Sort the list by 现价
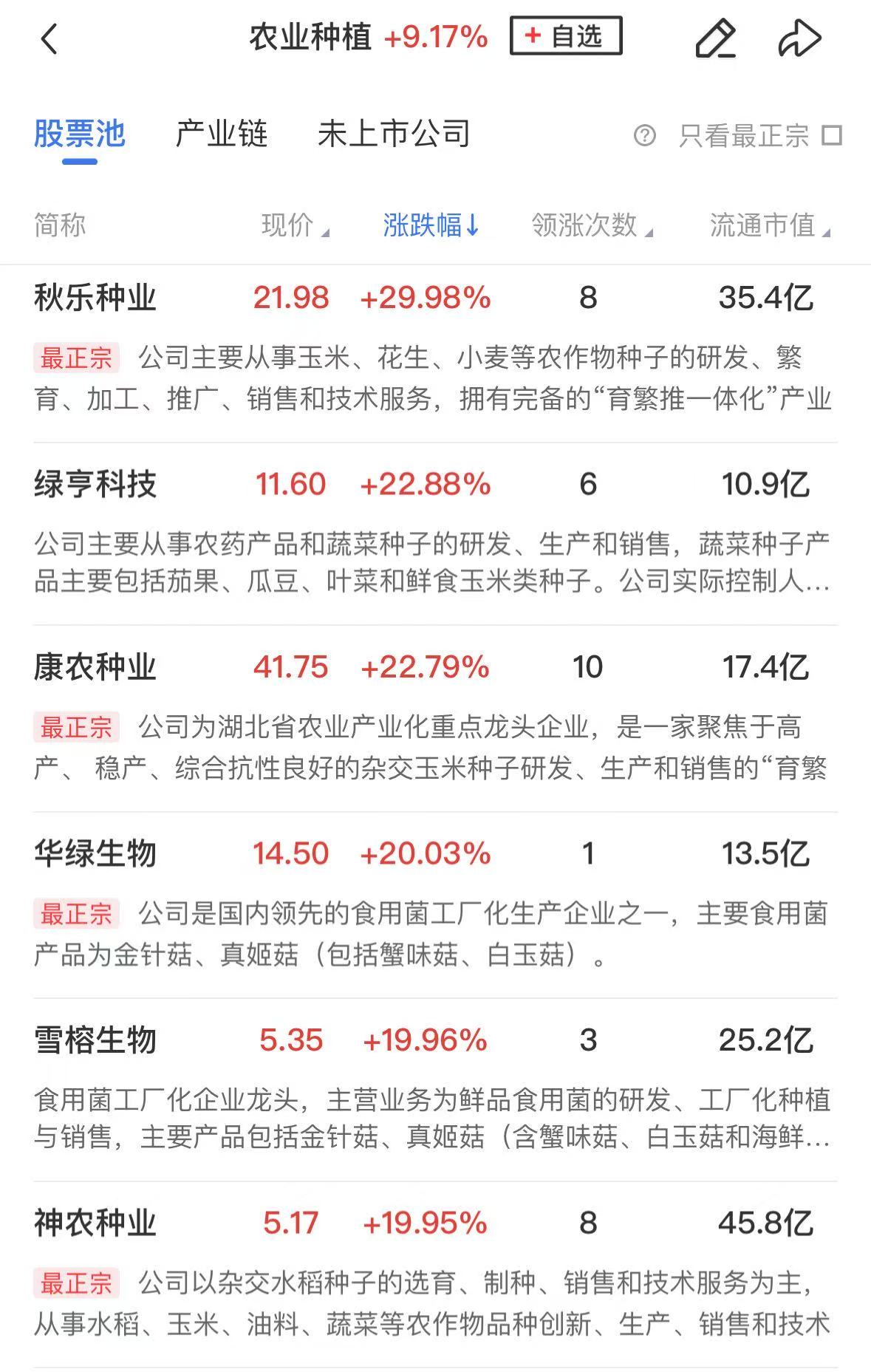The width and height of the screenshot is (871, 1372). [294, 225]
